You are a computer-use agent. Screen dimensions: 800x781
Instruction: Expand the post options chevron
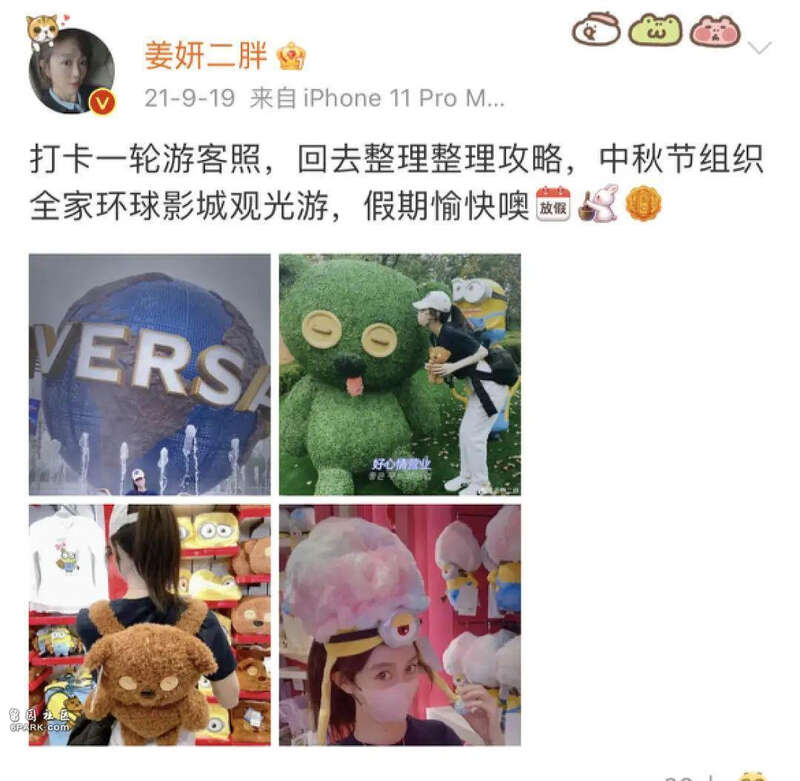tap(759, 47)
